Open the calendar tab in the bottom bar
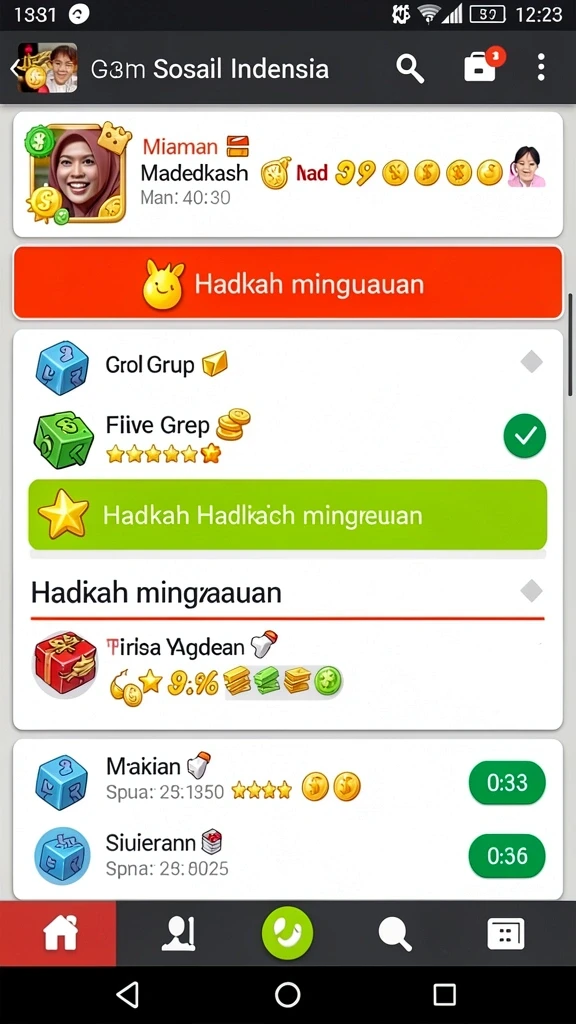Screen dimensions: 576x1024 pos(505,934)
